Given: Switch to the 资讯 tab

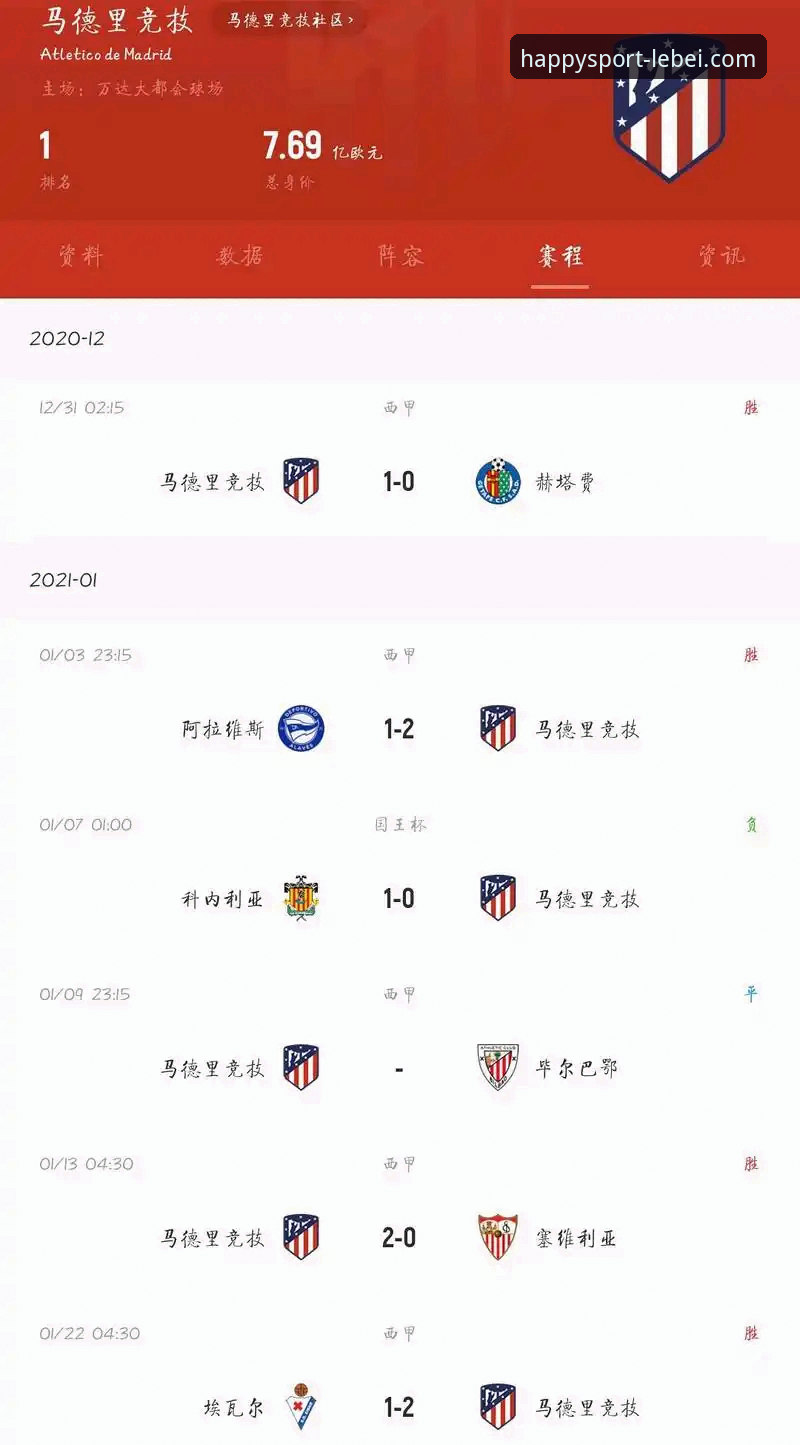Looking at the screenshot, I should point(720,256).
